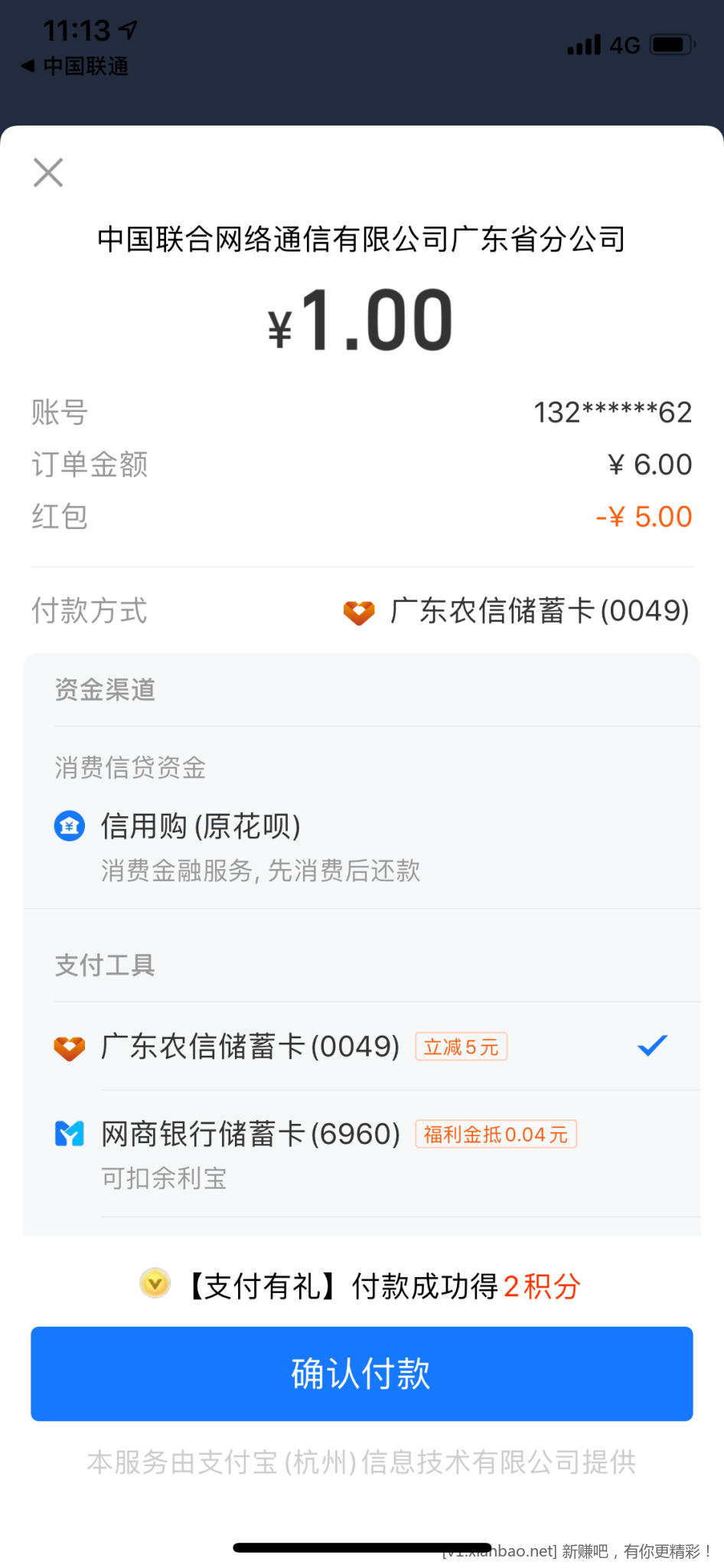Select 广东农信储蓄卡 (0049) payment tool
Image resolution: width=724 pixels, height=1568 pixels.
(x=361, y=1047)
